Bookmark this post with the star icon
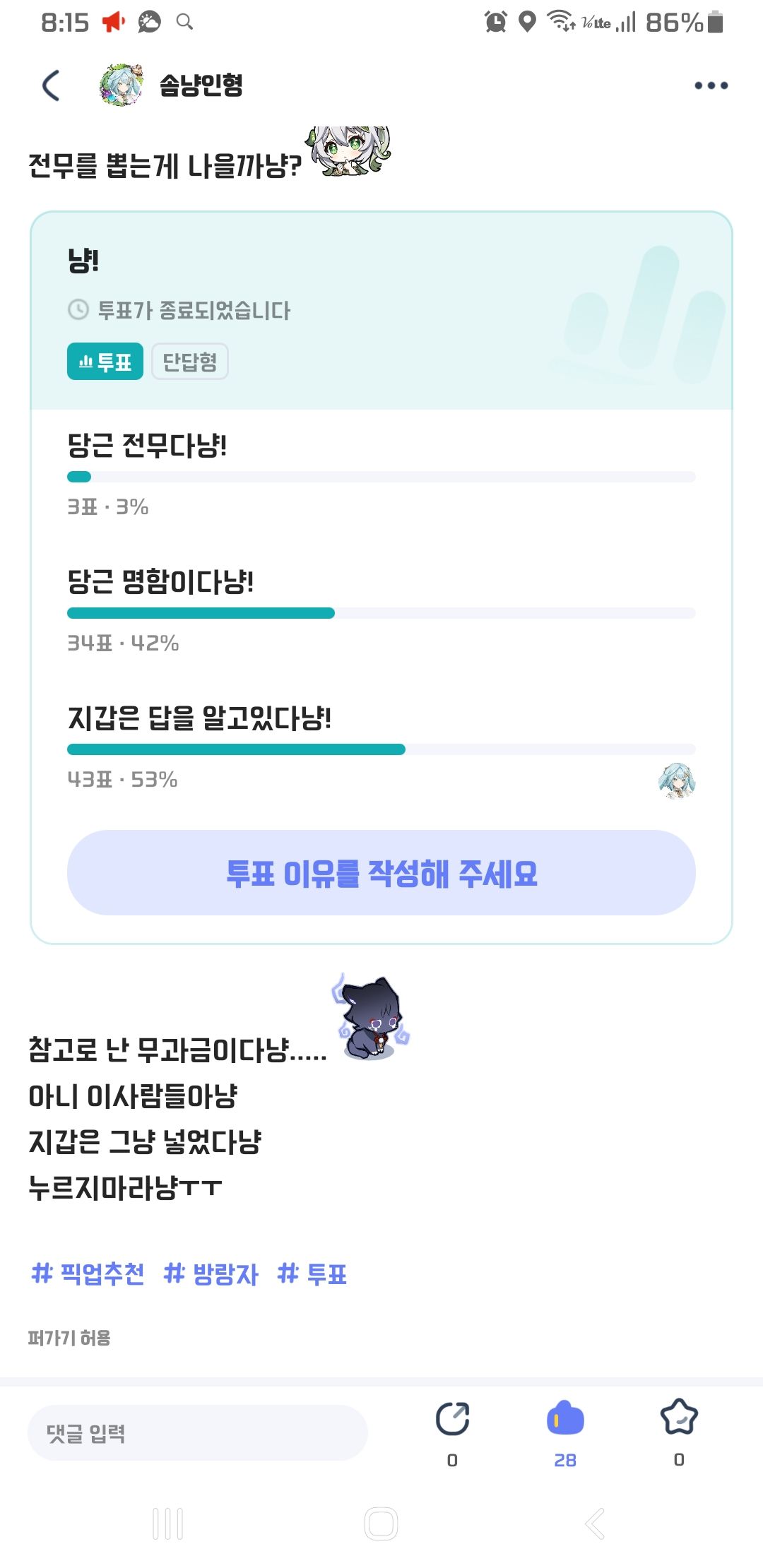Image resolution: width=763 pixels, height=1568 pixels. 679,1418
